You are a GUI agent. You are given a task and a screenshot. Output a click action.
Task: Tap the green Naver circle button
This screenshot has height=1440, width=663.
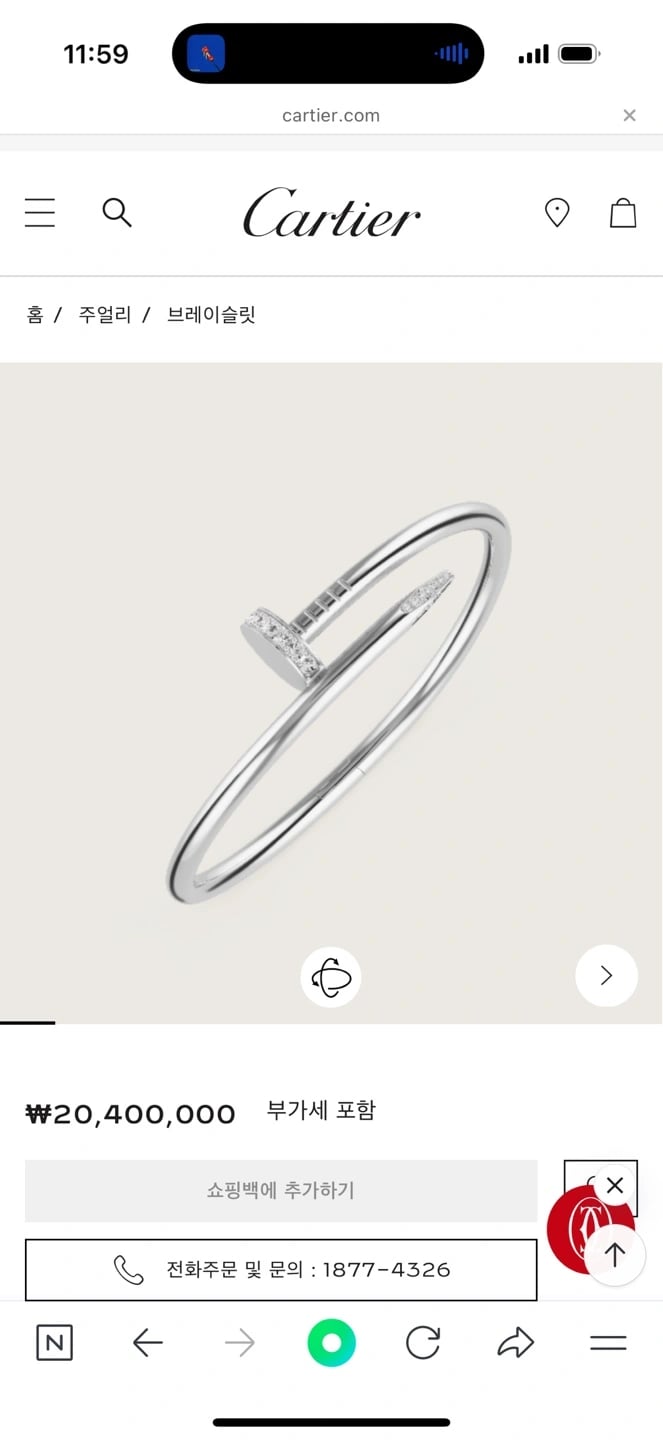coord(331,1343)
